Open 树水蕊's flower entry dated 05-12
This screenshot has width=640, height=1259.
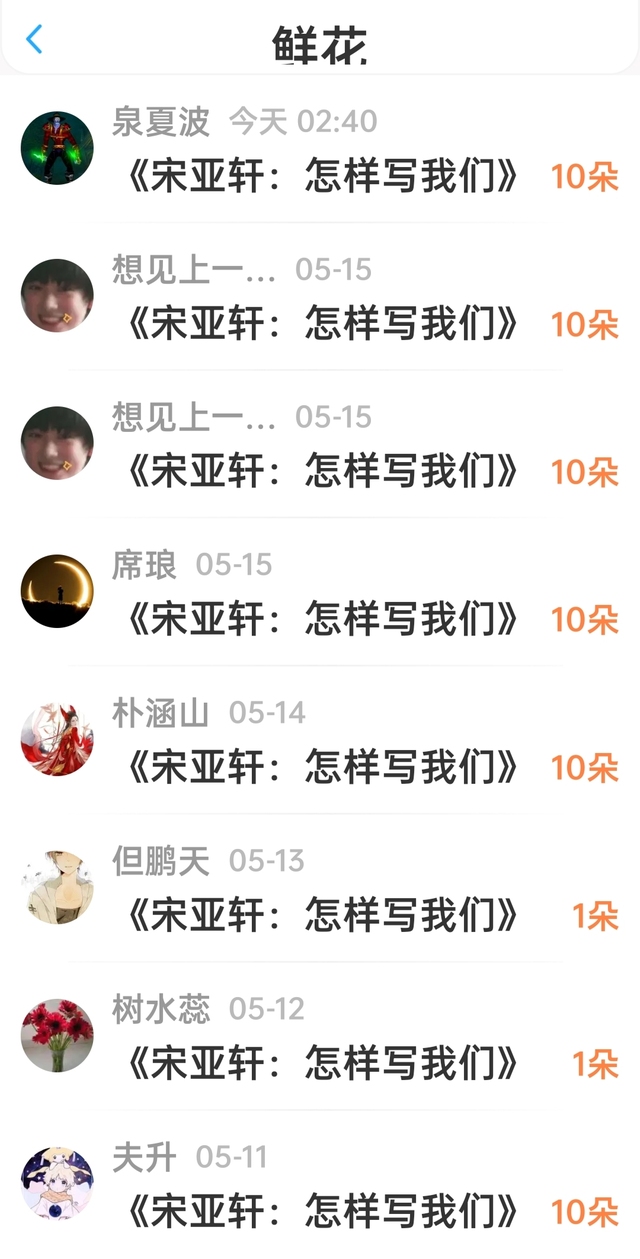320,1036
